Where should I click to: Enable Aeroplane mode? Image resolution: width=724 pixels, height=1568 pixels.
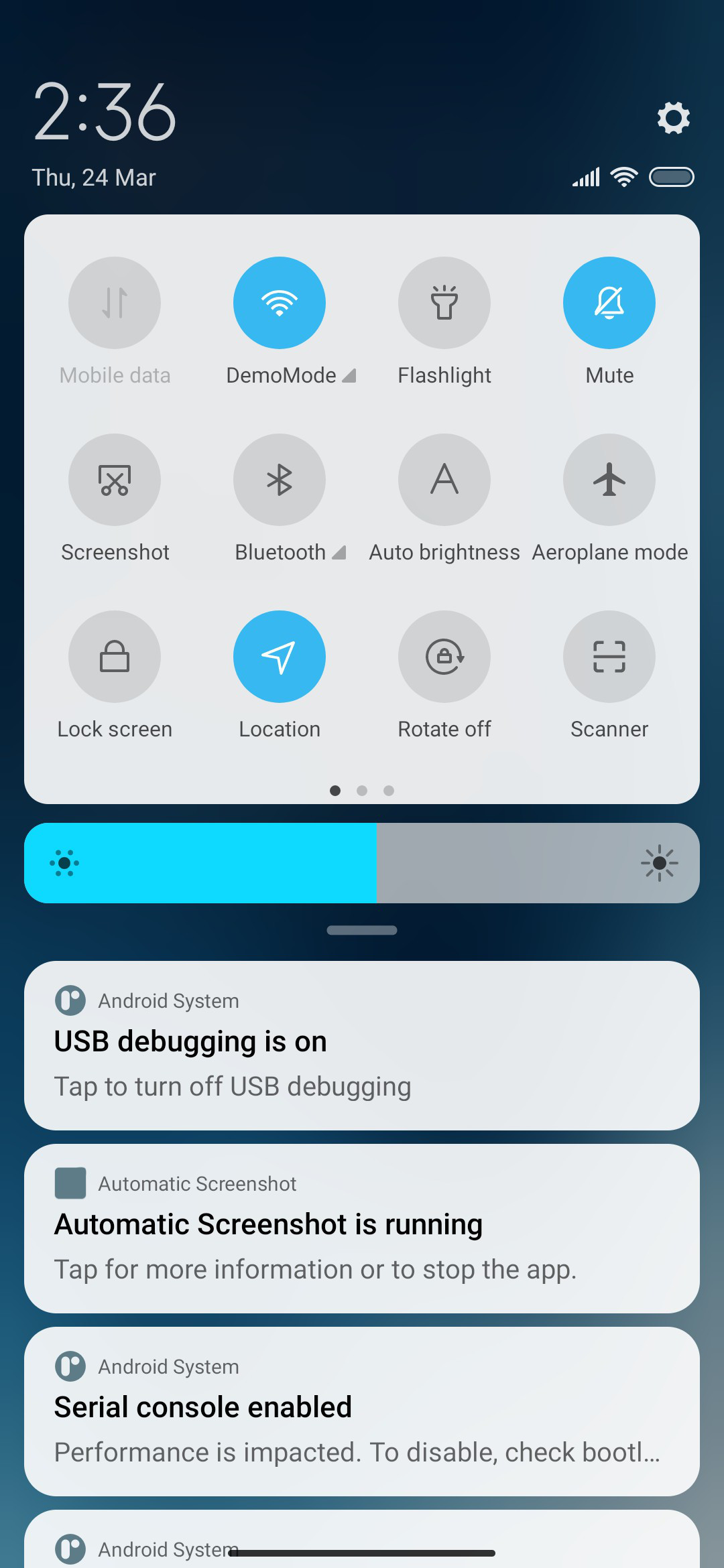[609, 480]
